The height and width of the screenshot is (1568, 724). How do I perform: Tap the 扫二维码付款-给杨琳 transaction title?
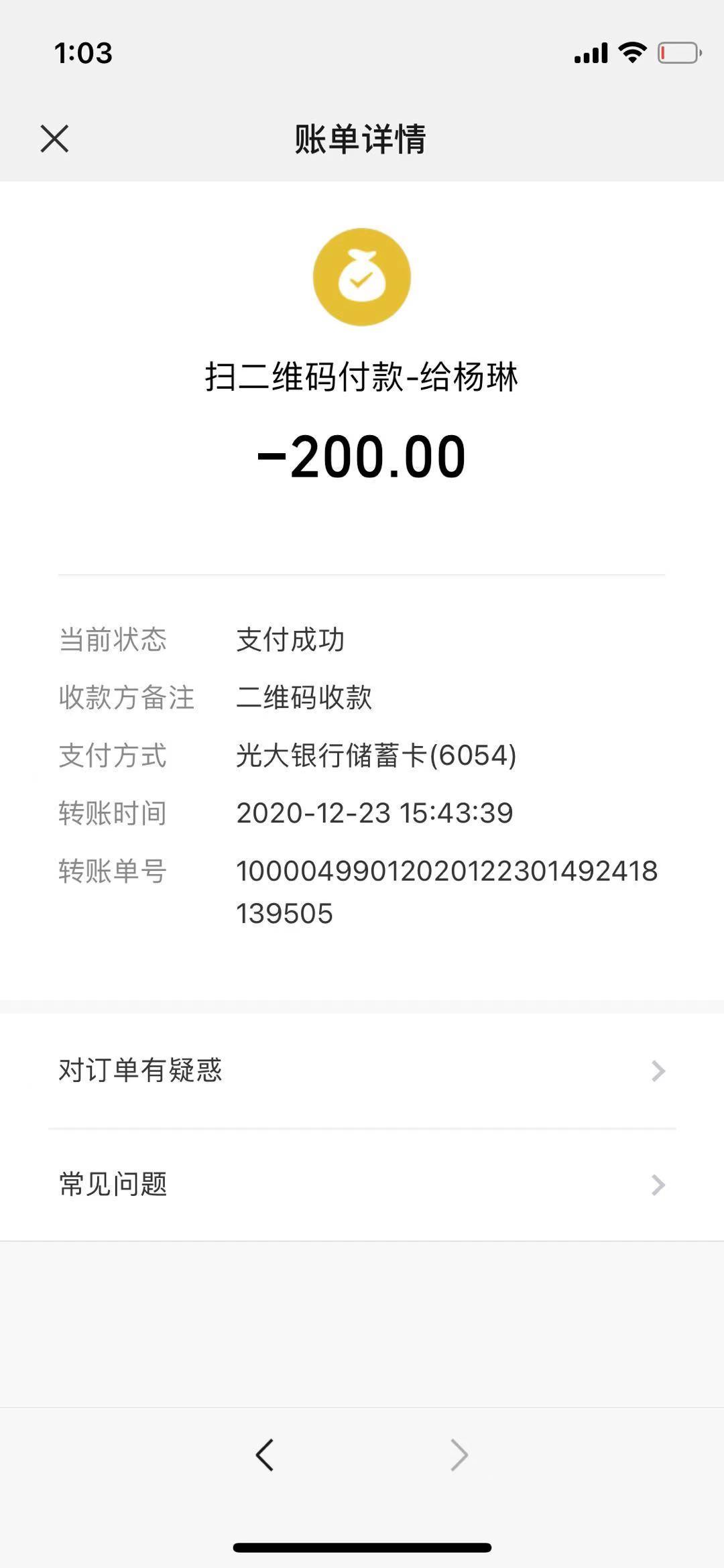click(362, 377)
